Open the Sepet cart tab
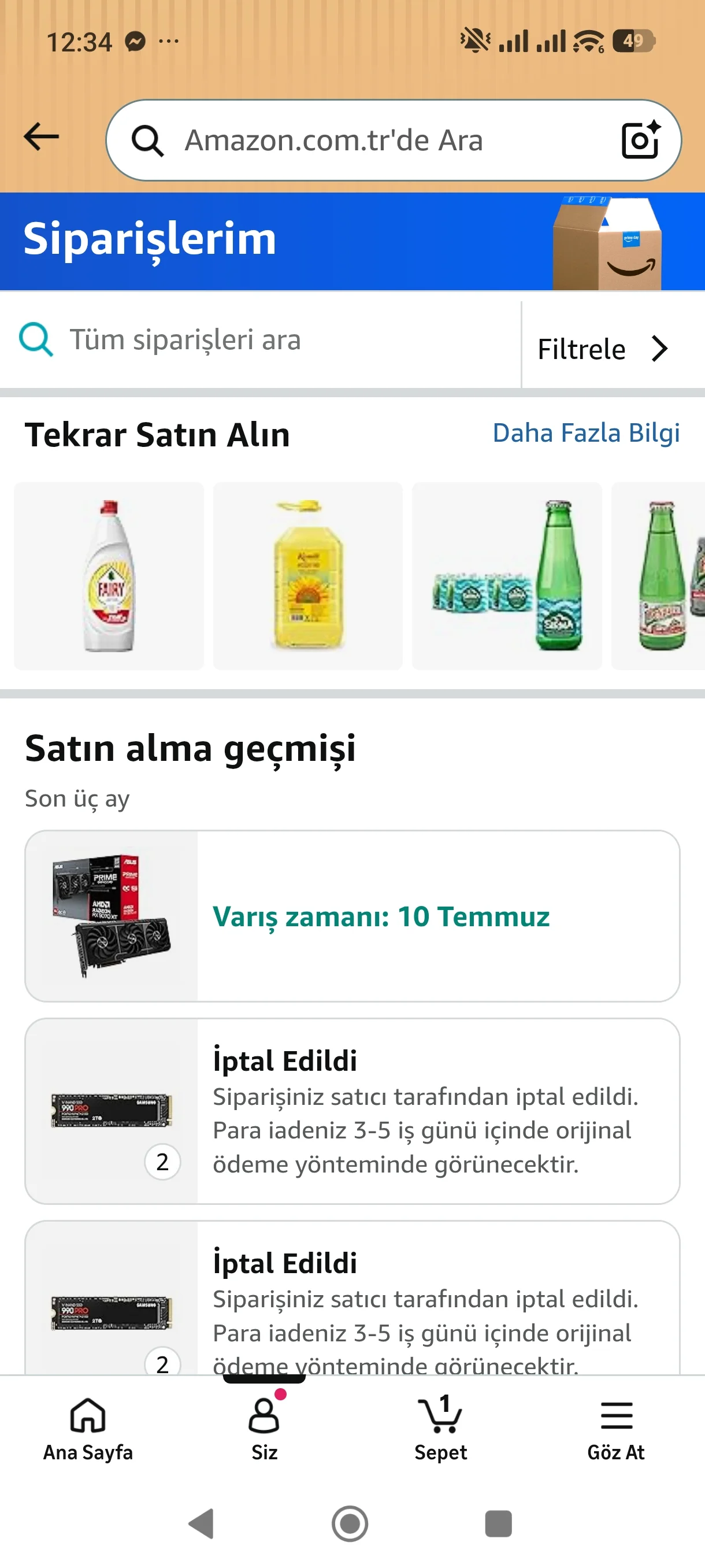705x1568 pixels. [440, 1429]
